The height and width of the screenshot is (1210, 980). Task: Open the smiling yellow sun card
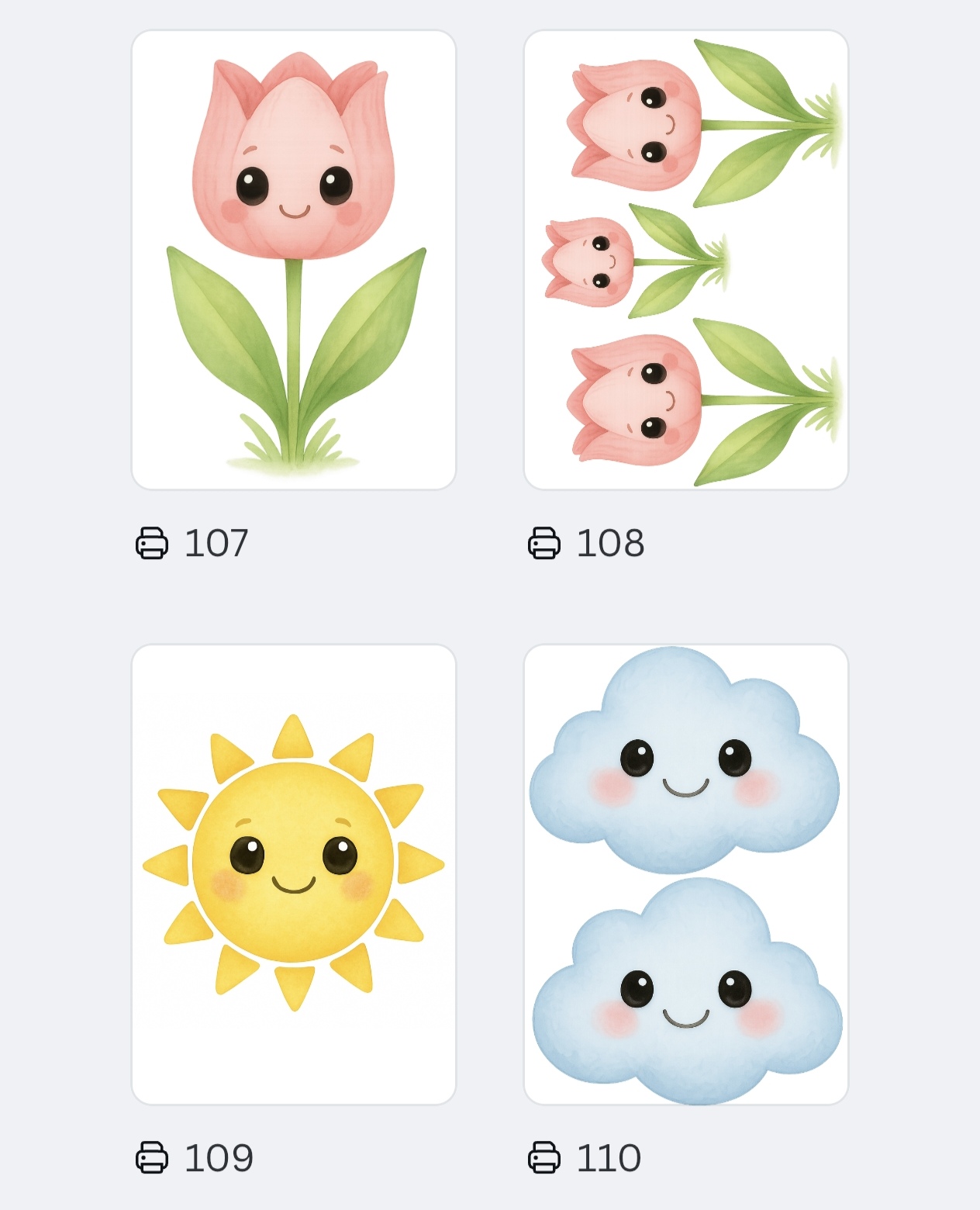click(294, 874)
